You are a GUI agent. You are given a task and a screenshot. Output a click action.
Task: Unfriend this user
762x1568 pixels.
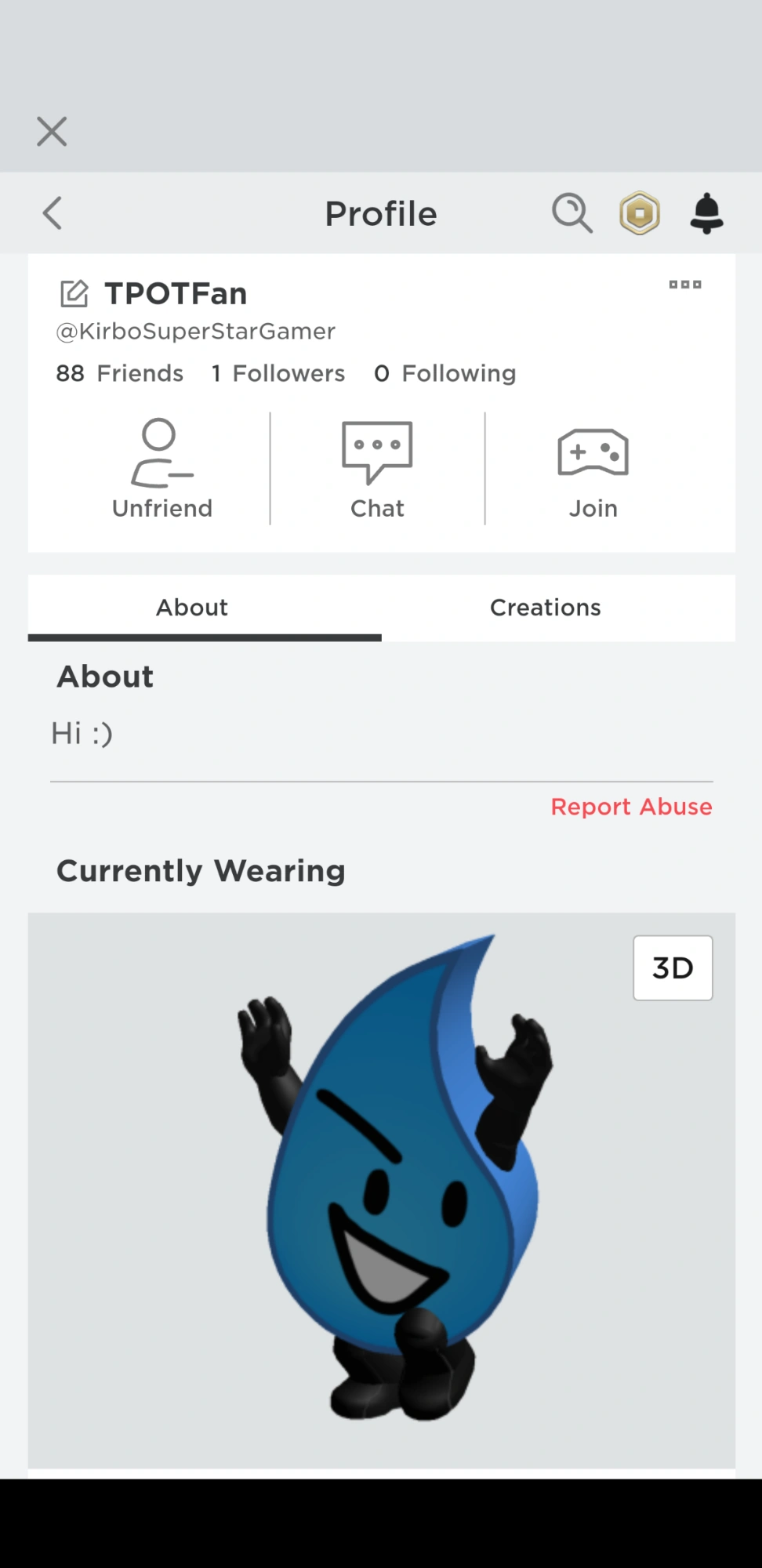[x=161, y=469]
